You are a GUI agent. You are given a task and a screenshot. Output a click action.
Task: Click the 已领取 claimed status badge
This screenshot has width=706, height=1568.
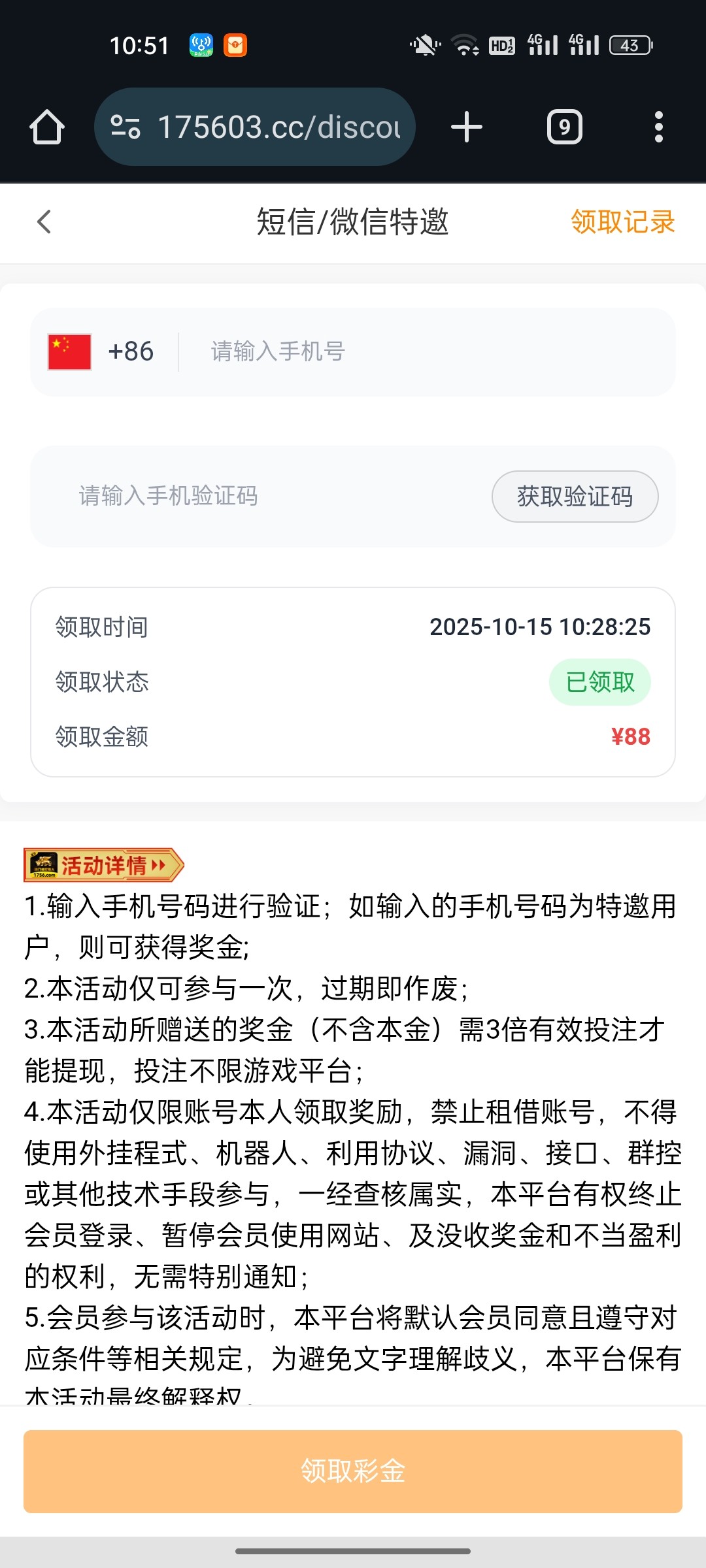599,681
